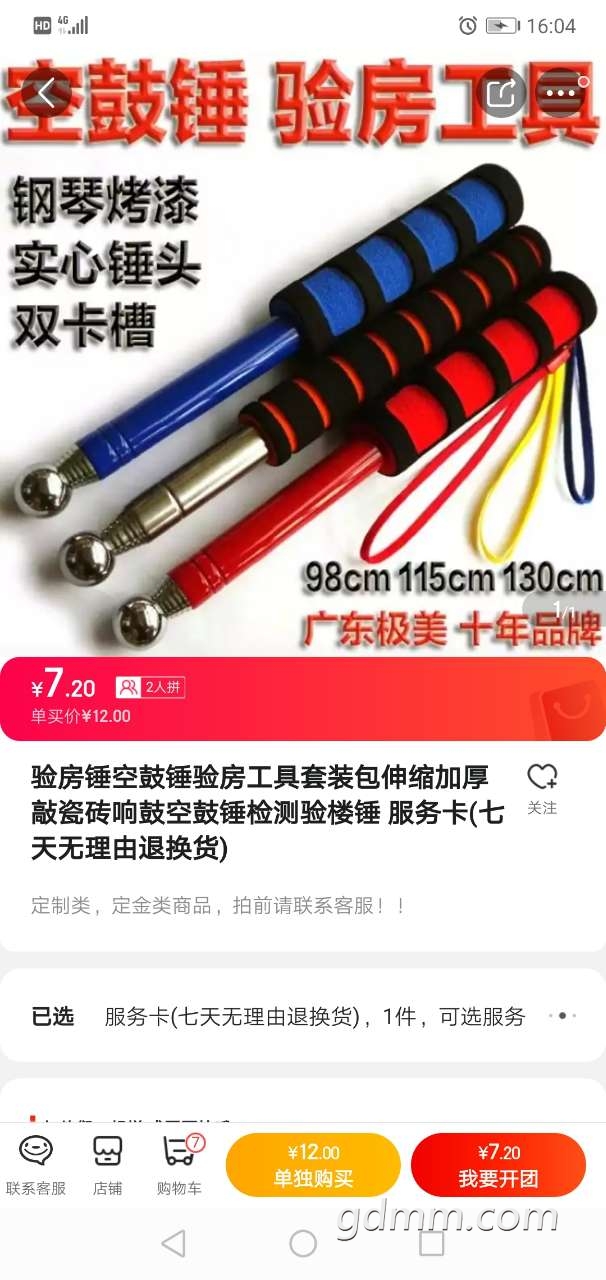The image size is (606, 1280).
Task: Tap the system home button
Action: tap(303, 1243)
